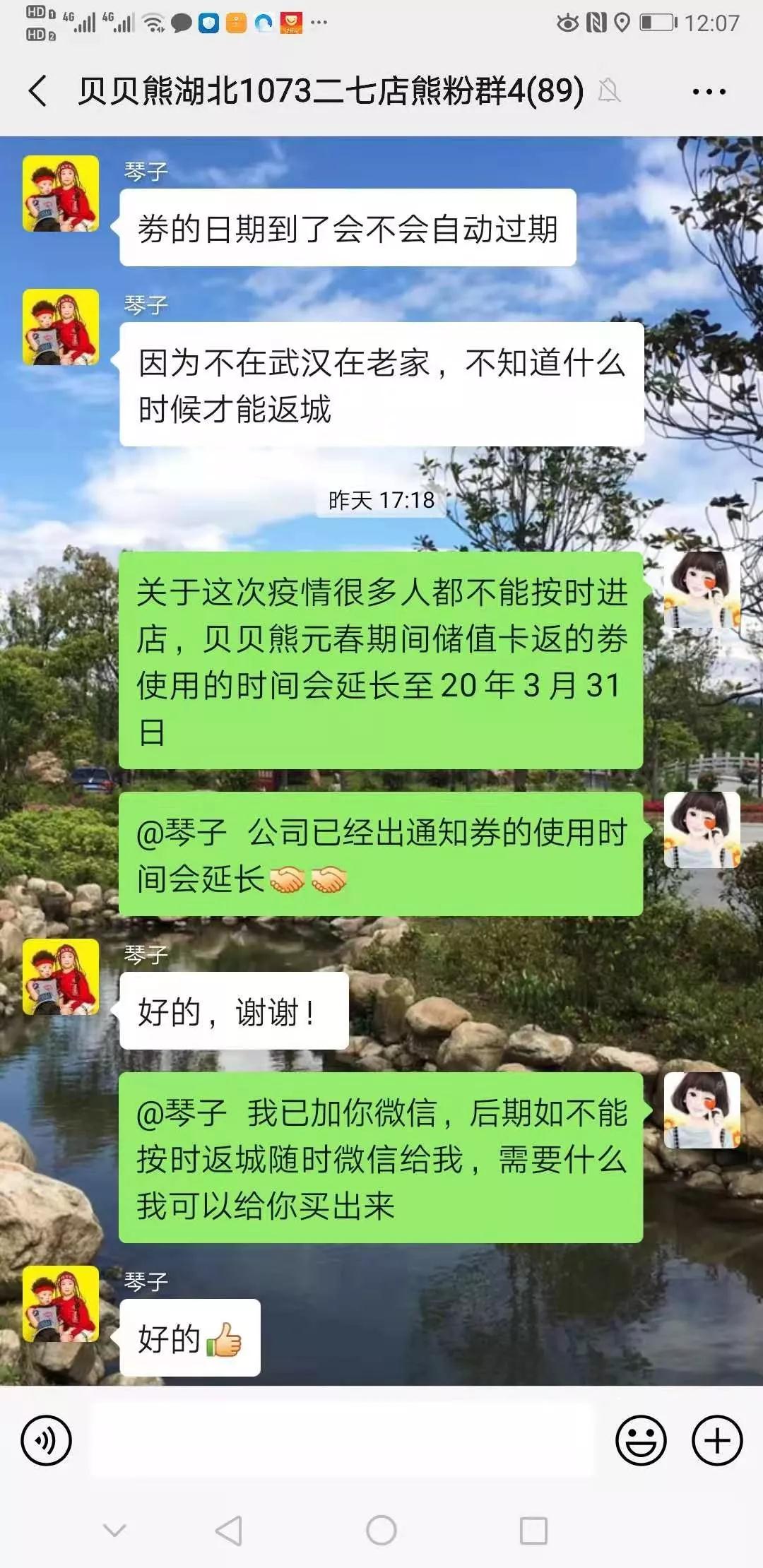
Task: Open the emoji picker
Action: 641,1440
